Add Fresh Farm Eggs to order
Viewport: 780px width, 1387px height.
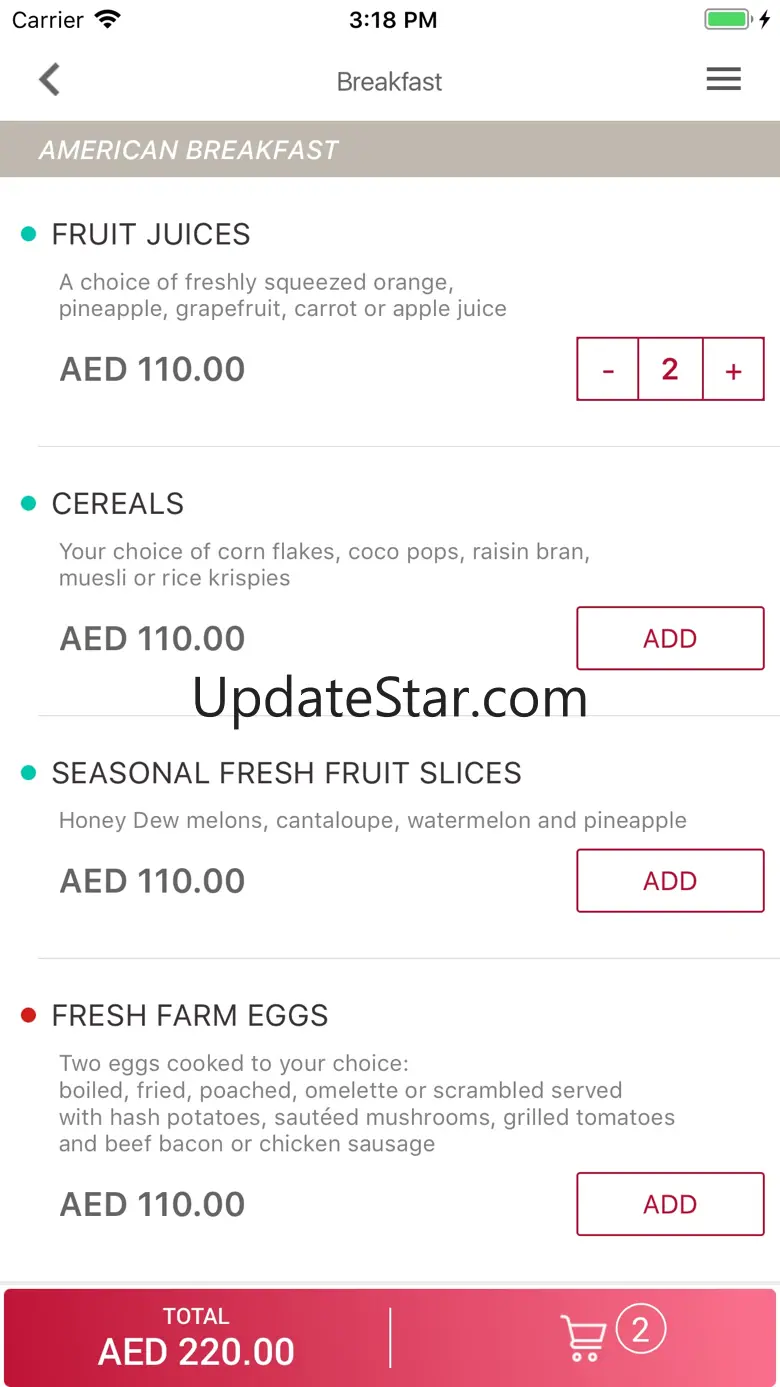click(670, 1204)
